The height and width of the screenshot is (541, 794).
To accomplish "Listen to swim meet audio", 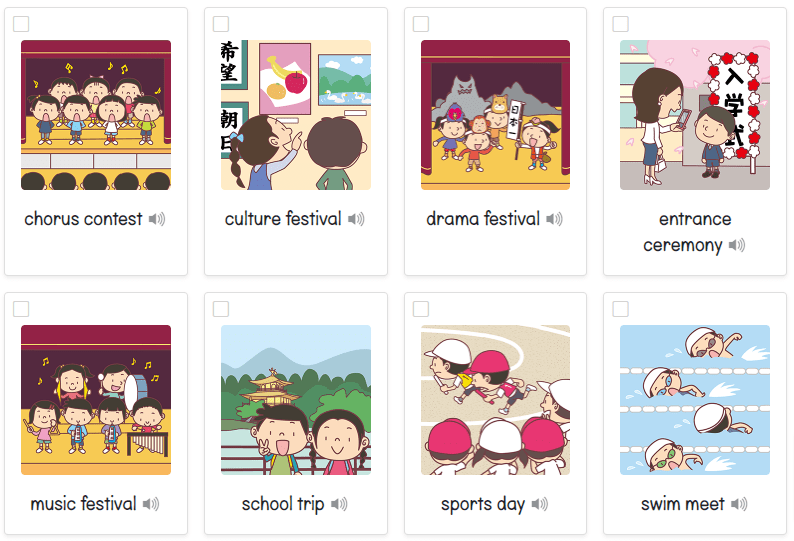I will click(740, 504).
